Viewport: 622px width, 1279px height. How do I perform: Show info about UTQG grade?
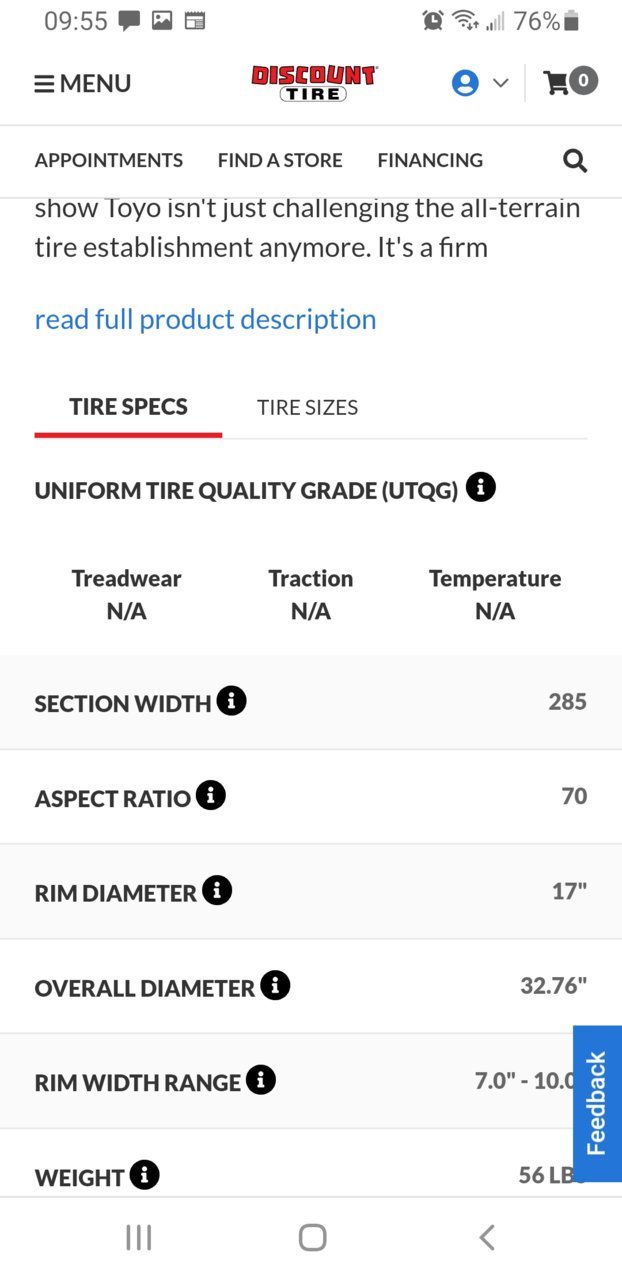click(x=481, y=488)
